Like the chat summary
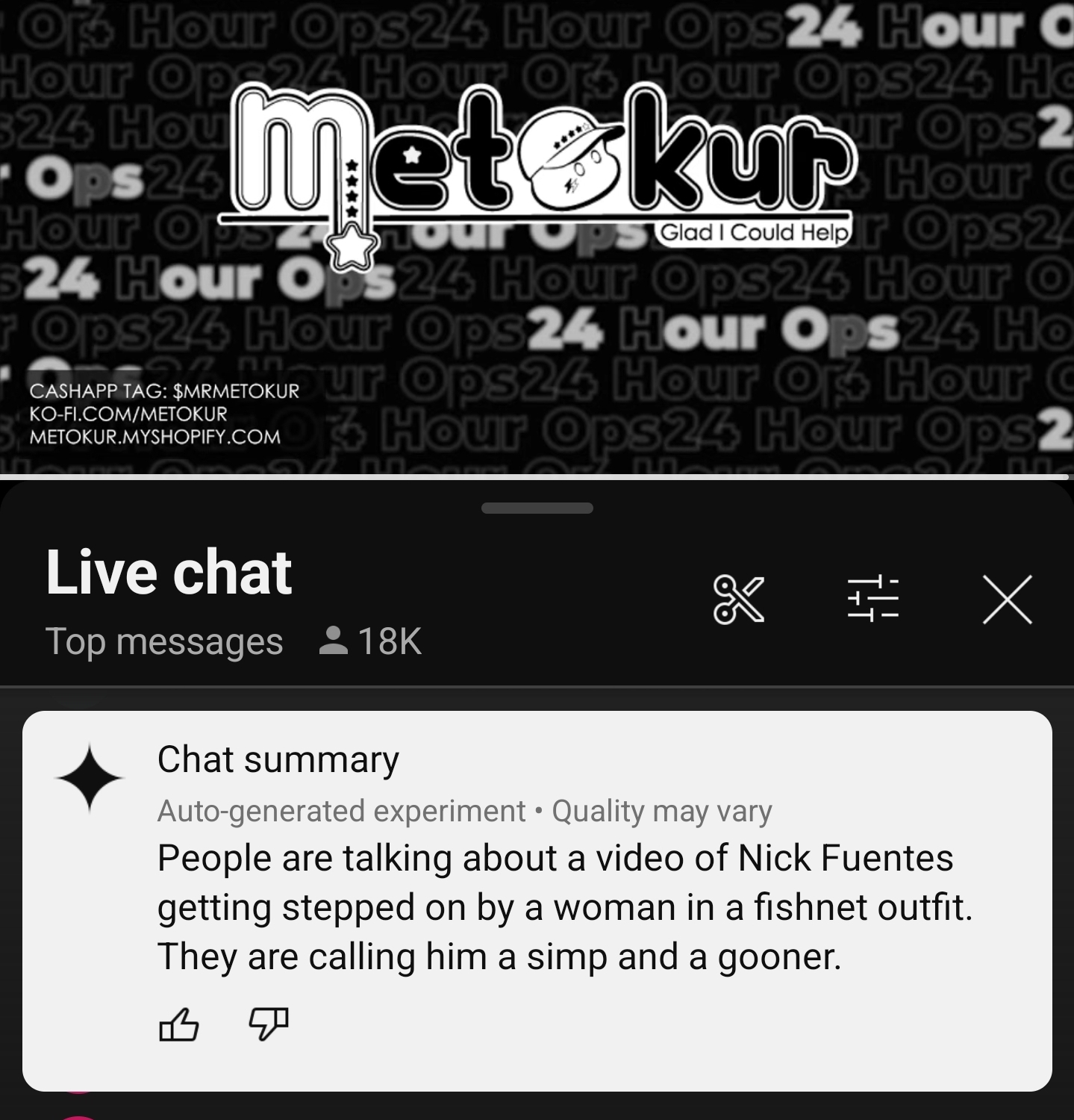1074x1120 pixels. coord(179,1024)
